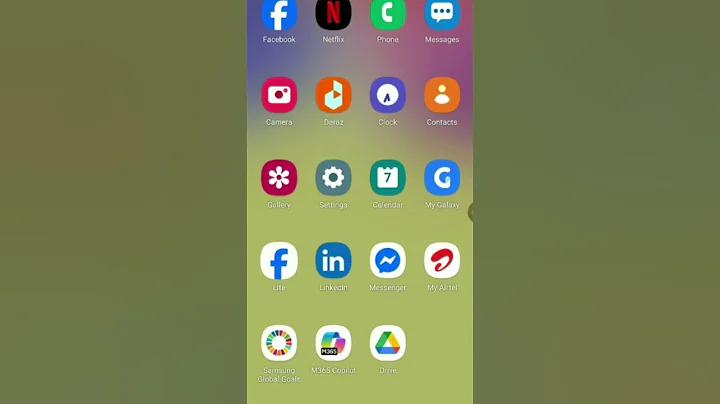
Task: Open the Daraz shopping app
Action: (333, 95)
